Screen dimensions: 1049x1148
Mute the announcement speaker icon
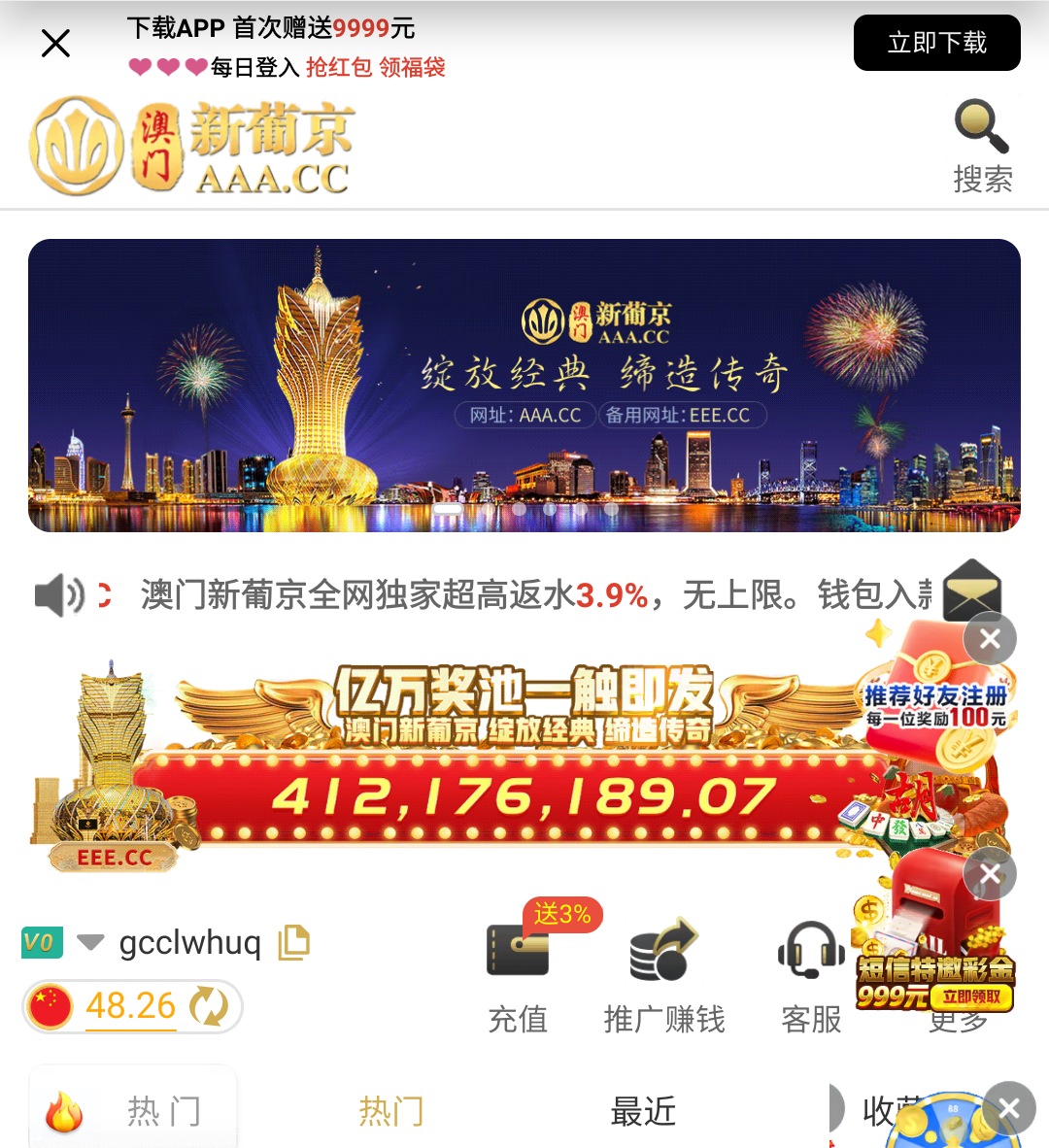[58, 594]
